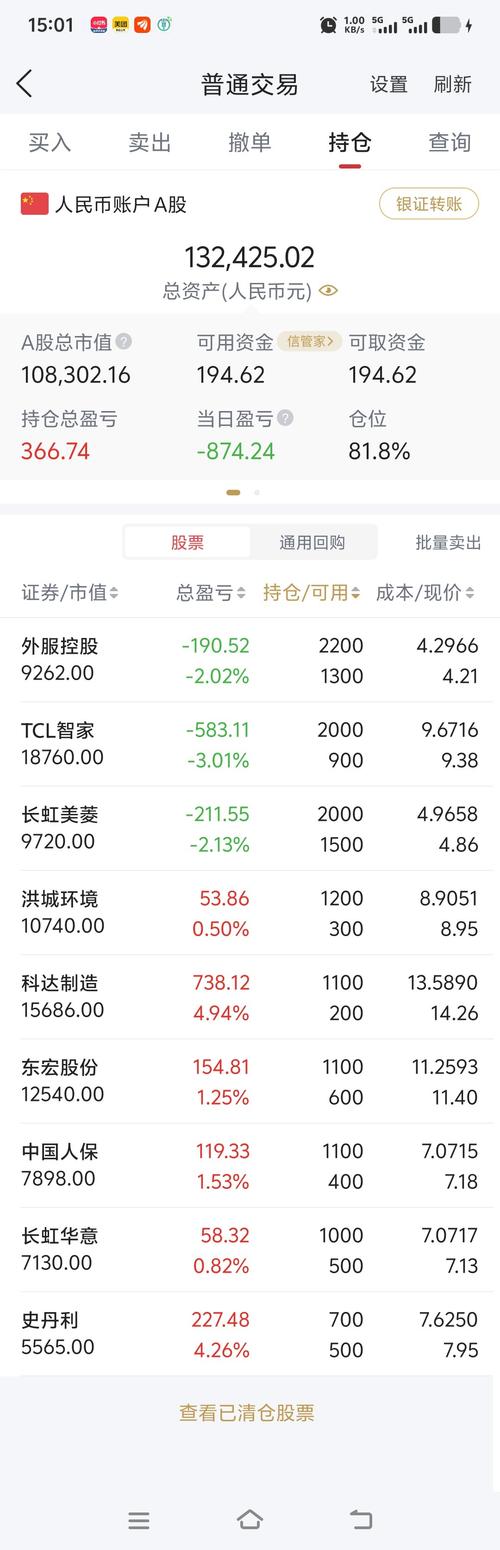Tap 批量卖出
The image size is (500, 1550).
coord(449,542)
